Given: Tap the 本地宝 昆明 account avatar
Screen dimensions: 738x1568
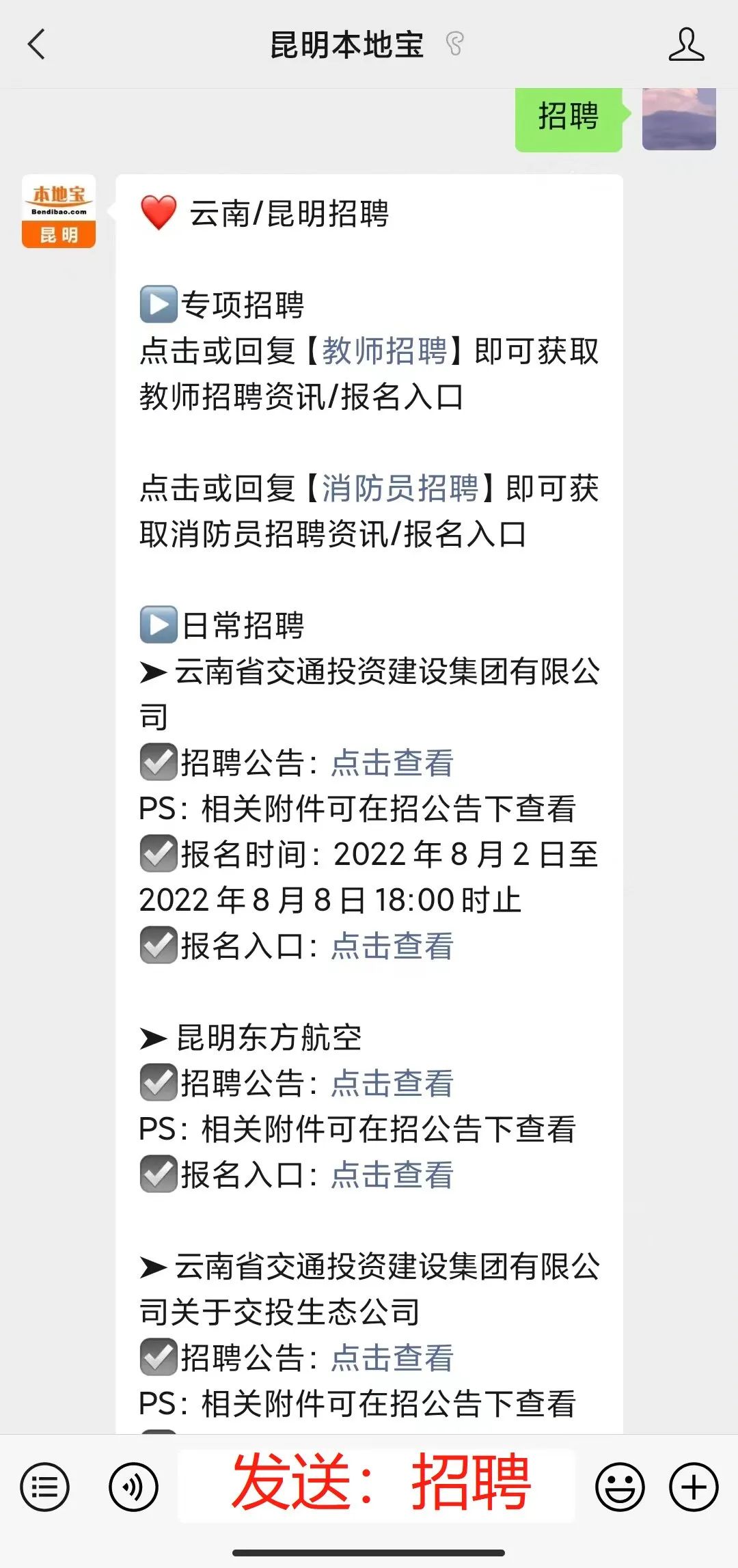Looking at the screenshot, I should point(59,212).
